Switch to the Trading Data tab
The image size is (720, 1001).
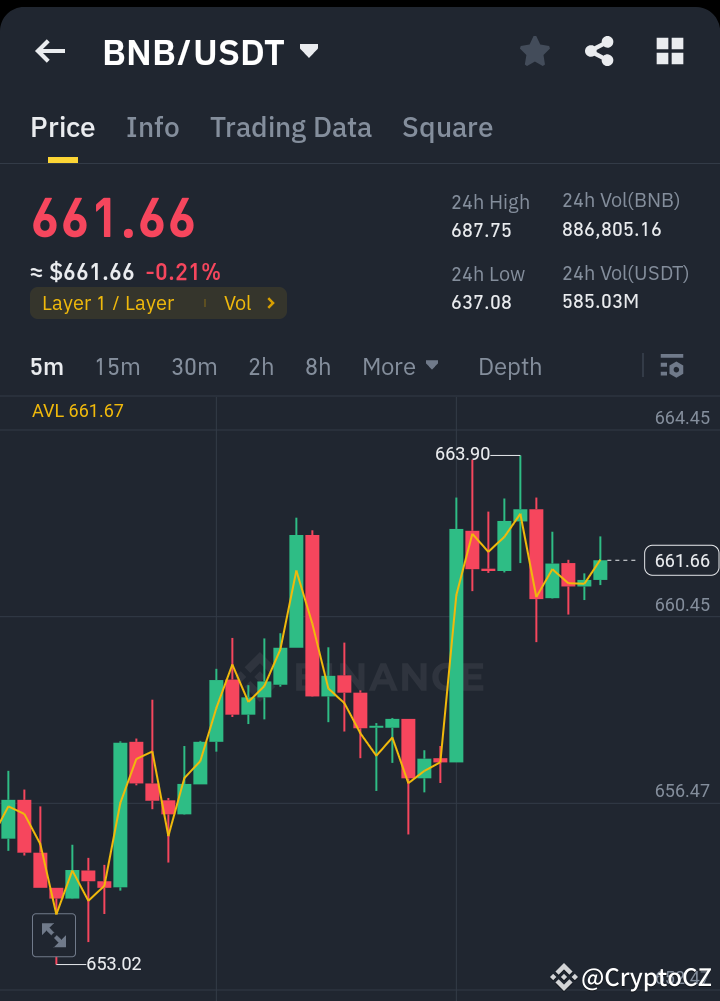coord(290,128)
